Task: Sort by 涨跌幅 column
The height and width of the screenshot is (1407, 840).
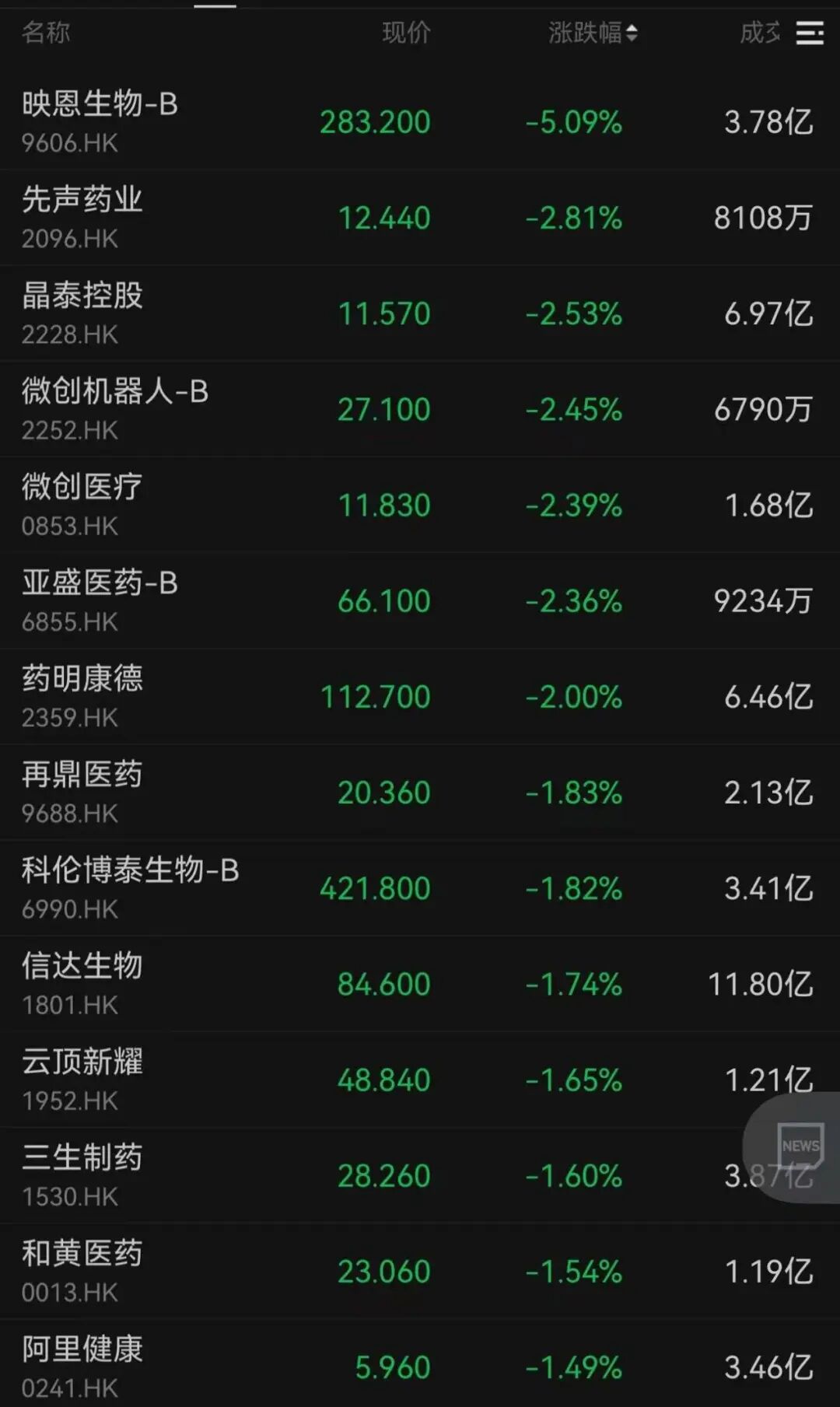Action: coord(592,33)
